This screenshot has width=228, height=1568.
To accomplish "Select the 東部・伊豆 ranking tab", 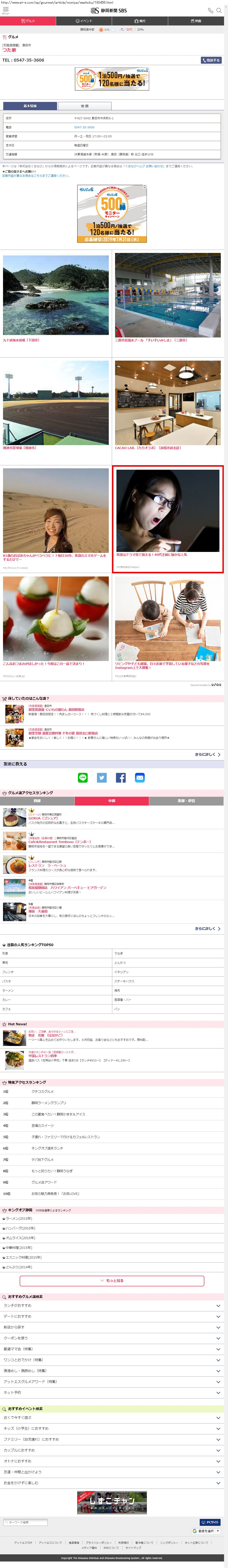I will pyautogui.click(x=186, y=801).
